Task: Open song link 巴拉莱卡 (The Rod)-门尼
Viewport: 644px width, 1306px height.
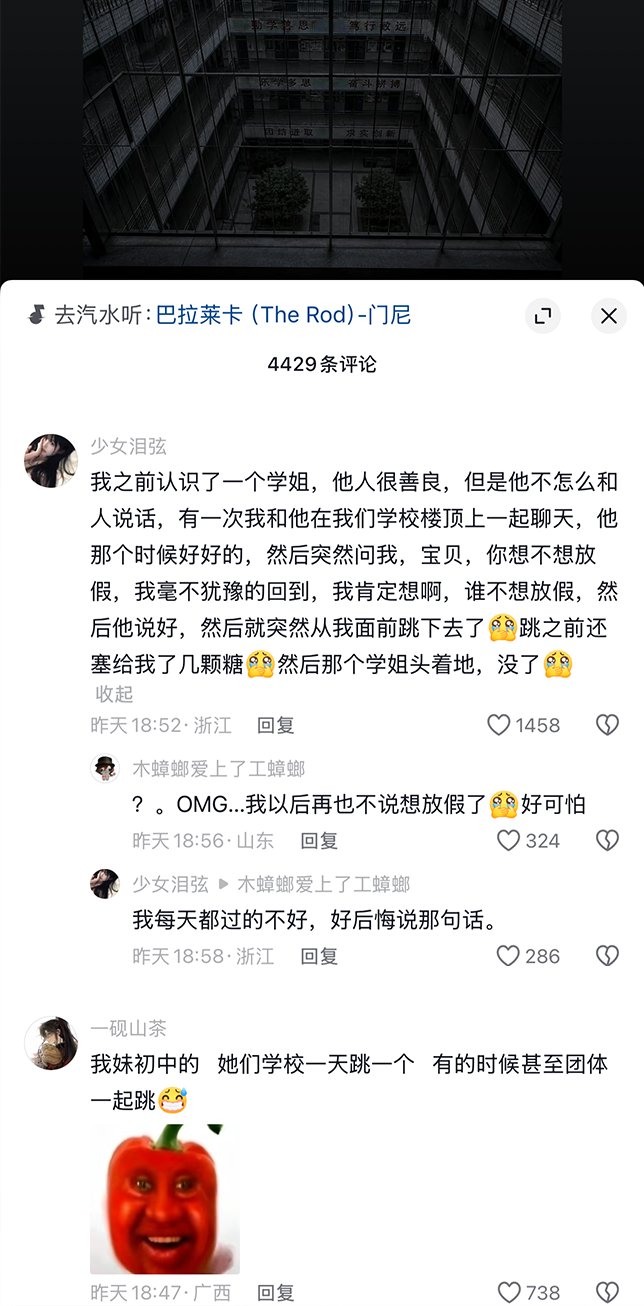Action: (283, 315)
